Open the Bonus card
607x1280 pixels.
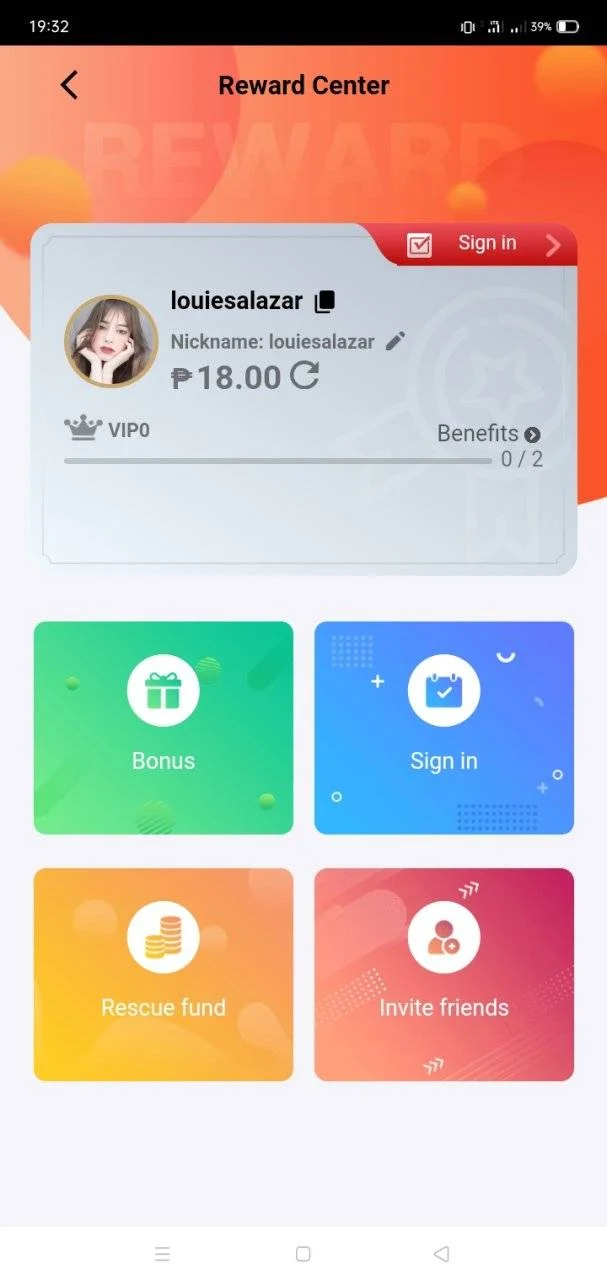pyautogui.click(x=164, y=728)
